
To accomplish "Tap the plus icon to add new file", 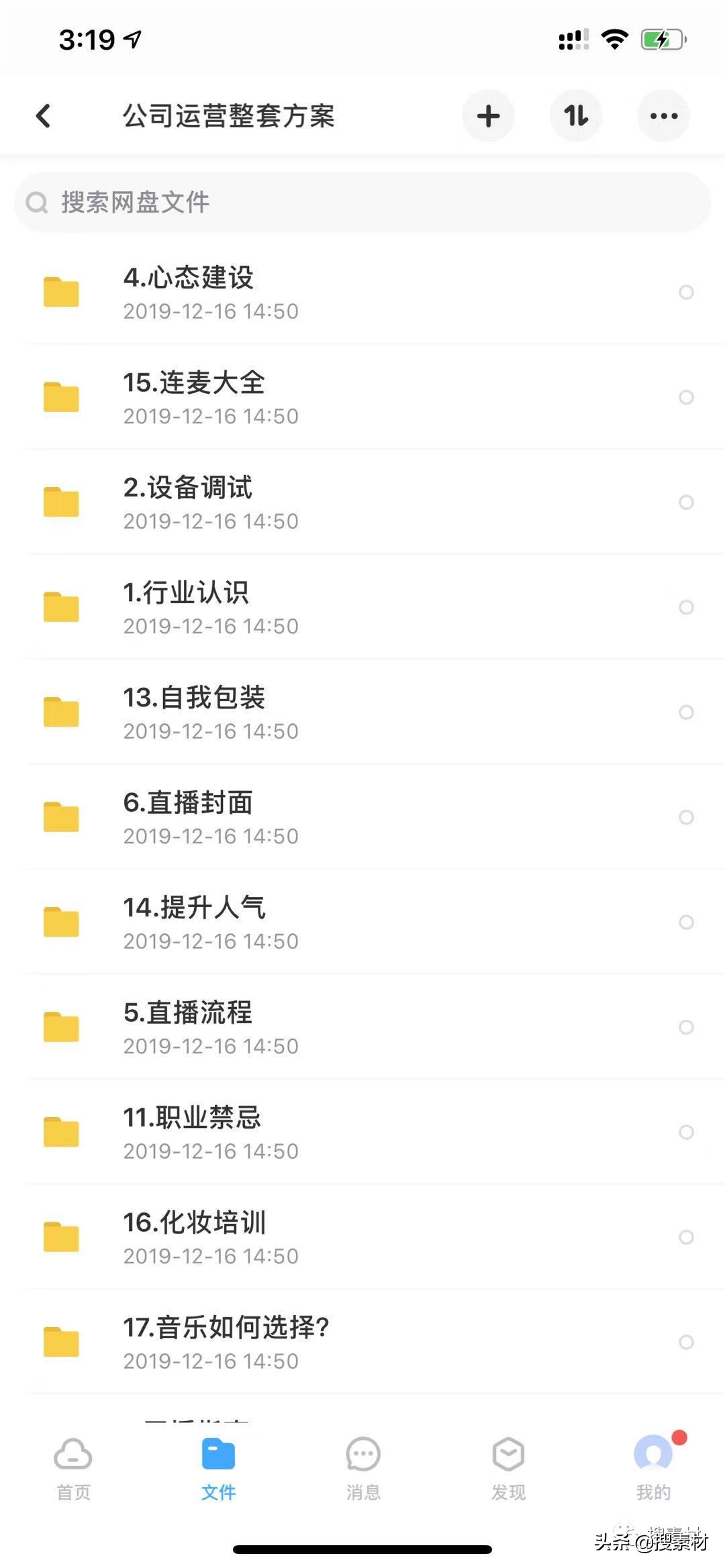I will [488, 115].
